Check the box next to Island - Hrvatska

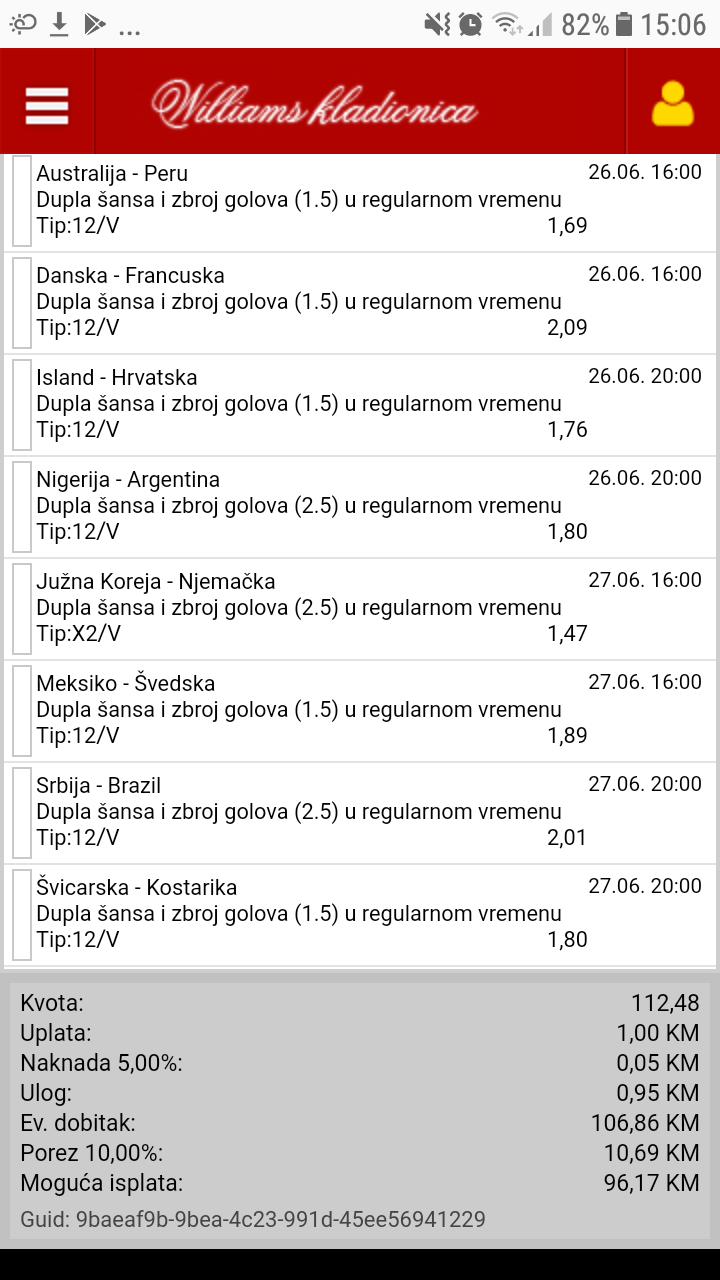[22, 404]
